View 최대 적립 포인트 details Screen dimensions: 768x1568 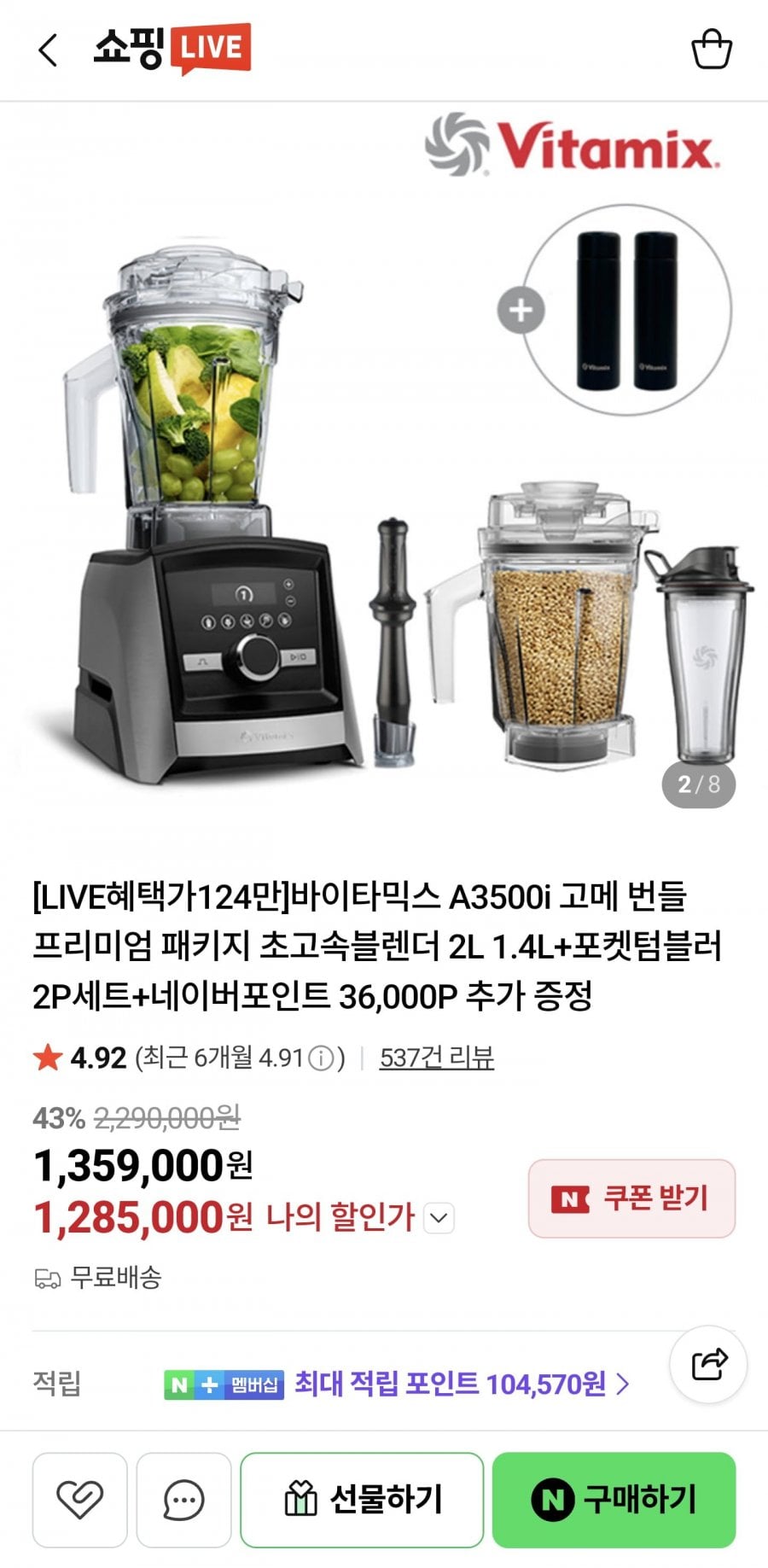461,1384
